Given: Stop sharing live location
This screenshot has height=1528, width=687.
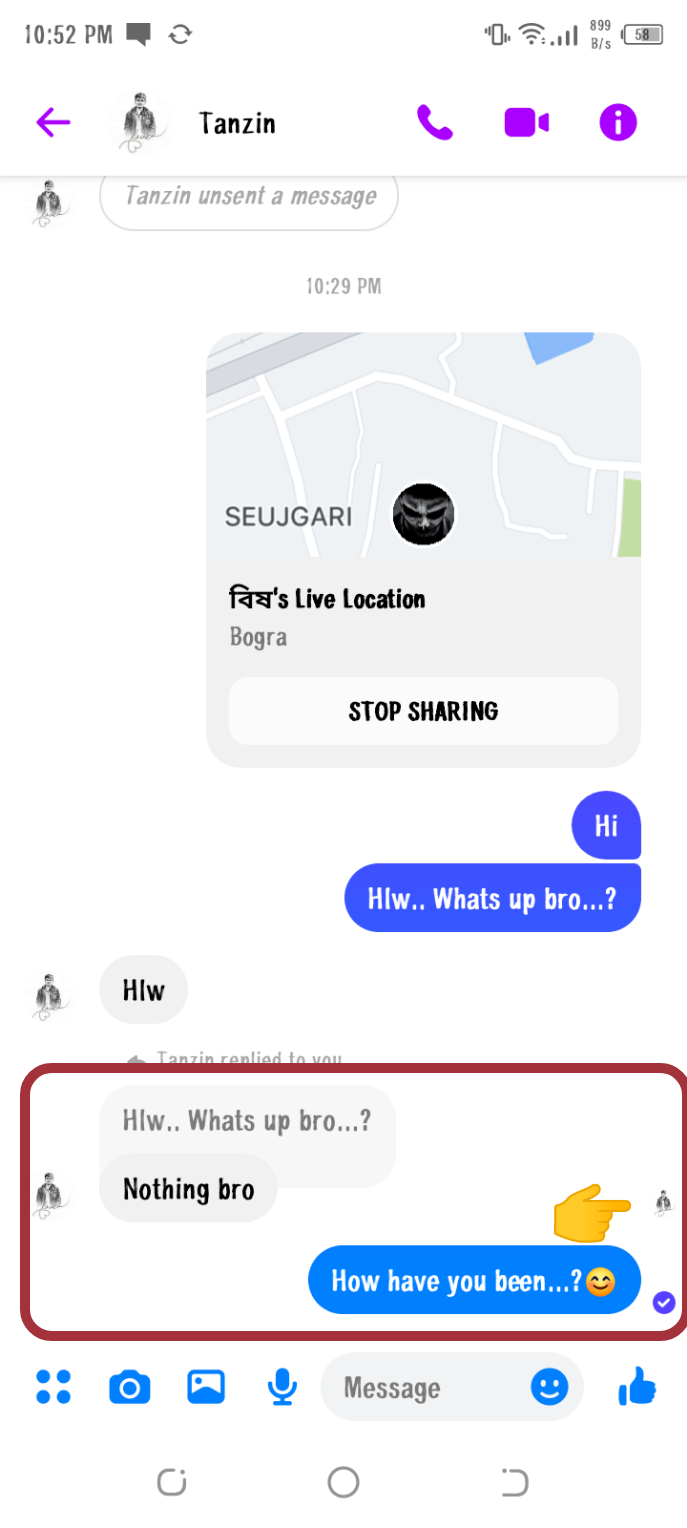Looking at the screenshot, I should click(x=423, y=711).
